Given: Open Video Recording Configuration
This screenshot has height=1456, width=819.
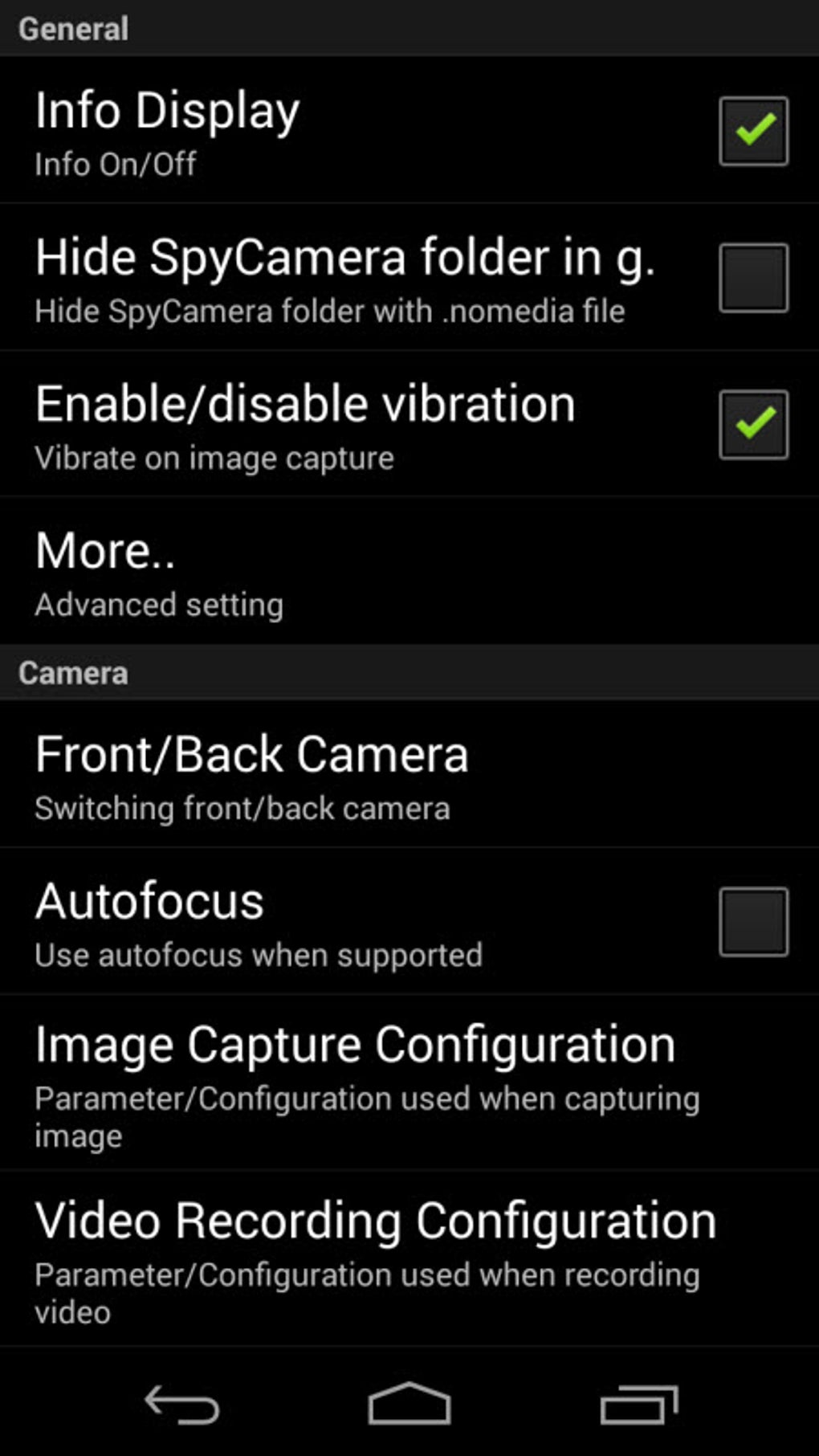Looking at the screenshot, I should 409,1259.
